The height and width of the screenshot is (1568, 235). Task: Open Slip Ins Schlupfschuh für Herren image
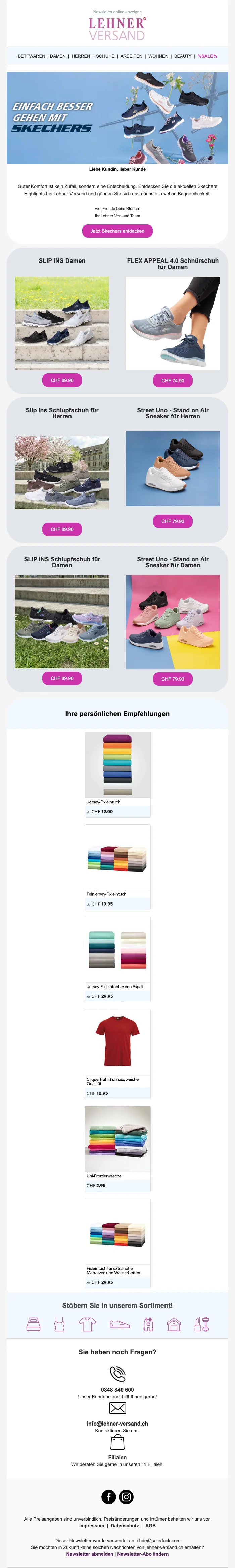point(61,472)
